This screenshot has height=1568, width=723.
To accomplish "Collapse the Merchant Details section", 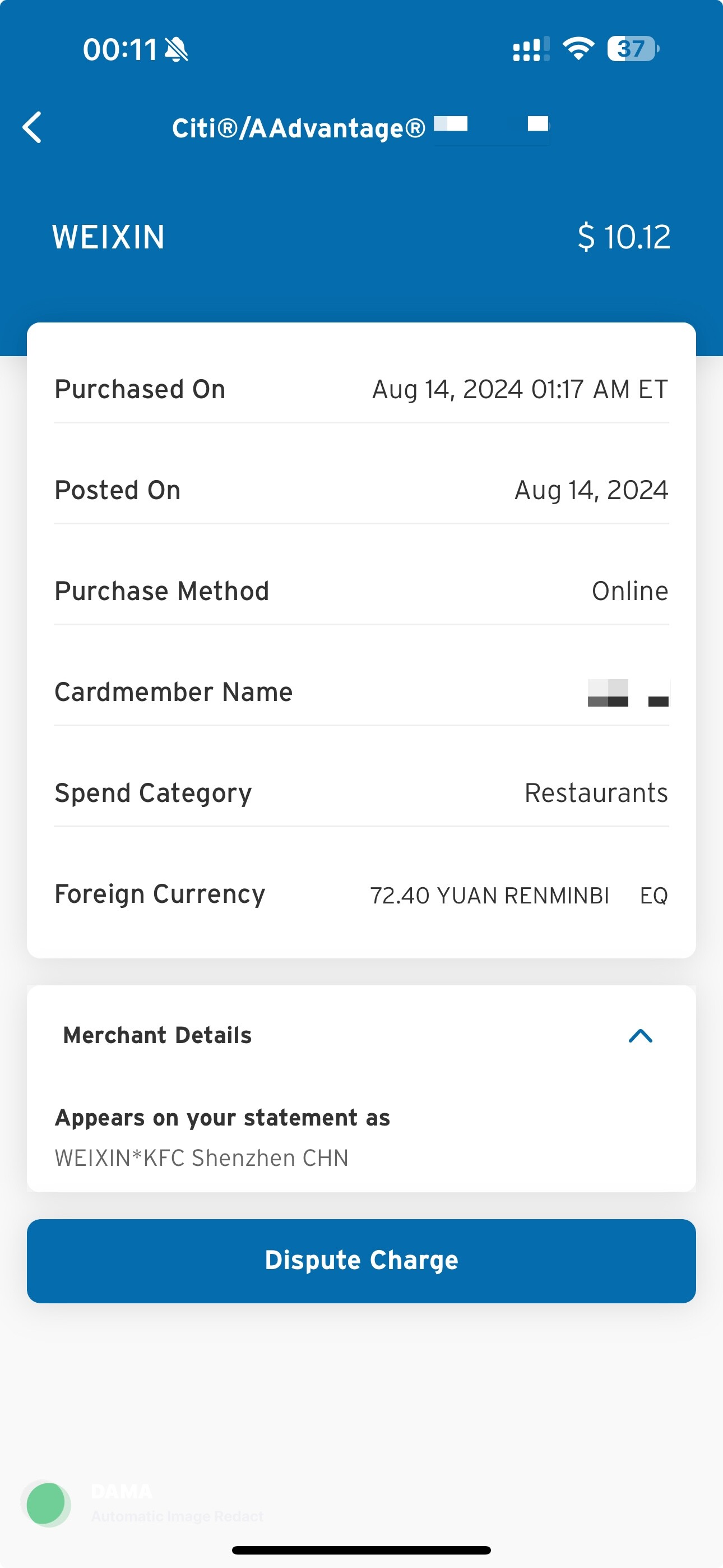I will coord(639,1035).
